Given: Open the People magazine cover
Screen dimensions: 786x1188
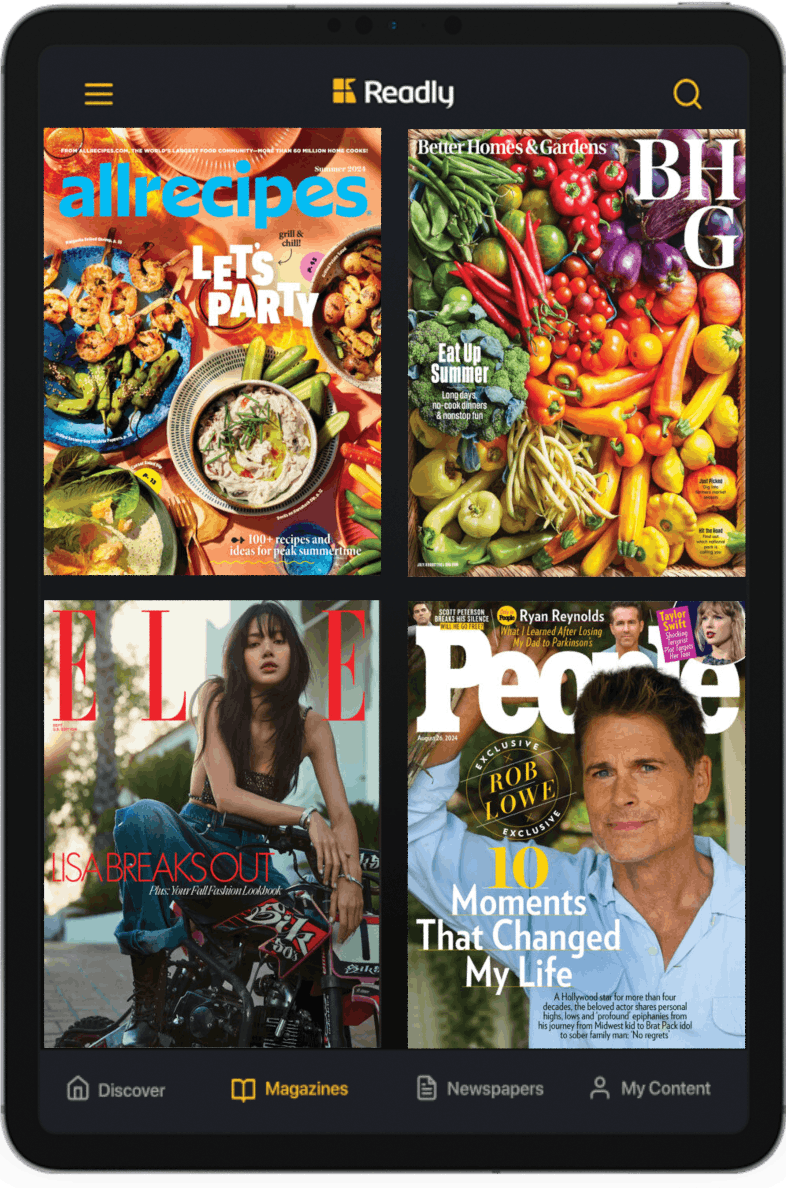Looking at the screenshot, I should (x=576, y=823).
